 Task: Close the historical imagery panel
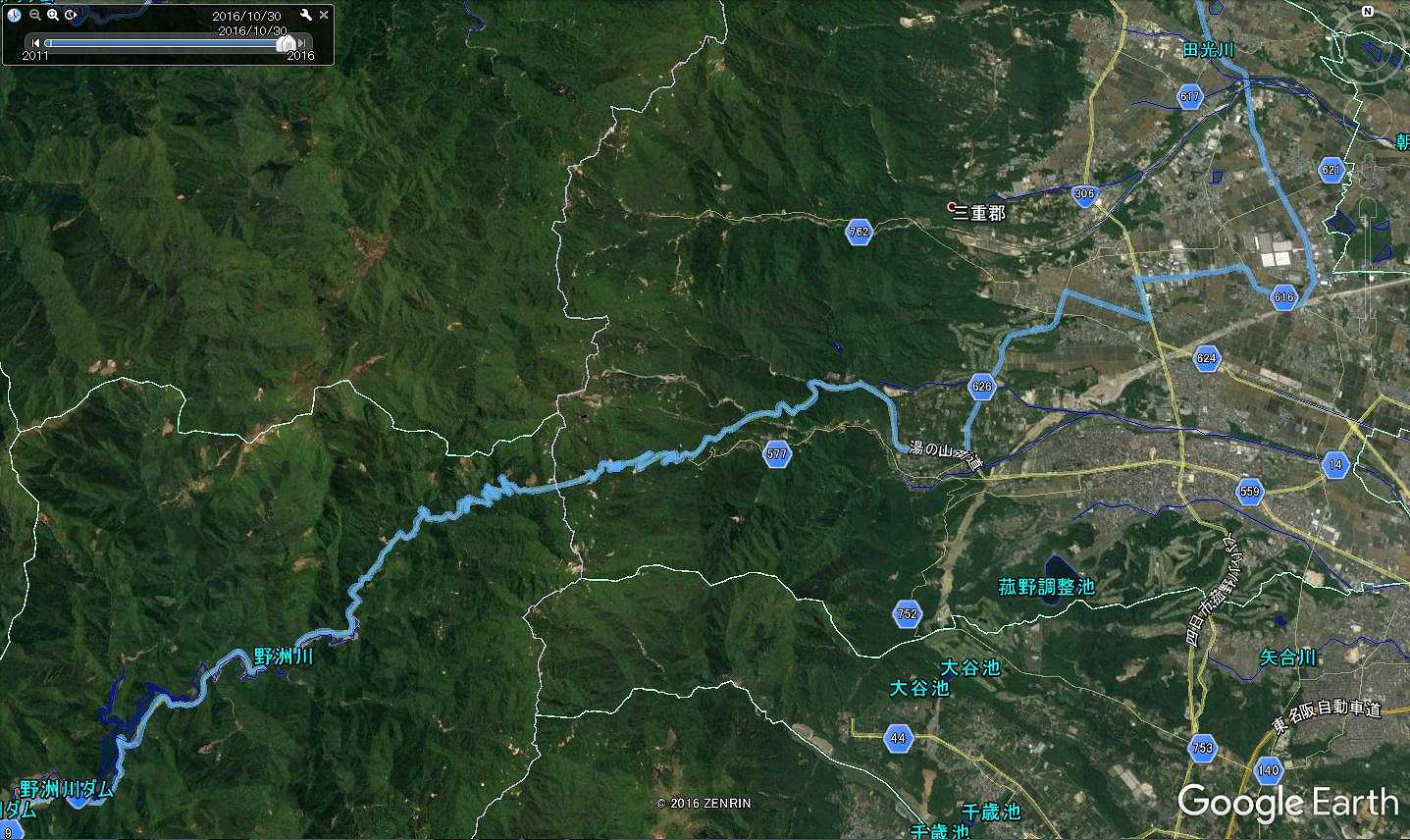click(324, 15)
